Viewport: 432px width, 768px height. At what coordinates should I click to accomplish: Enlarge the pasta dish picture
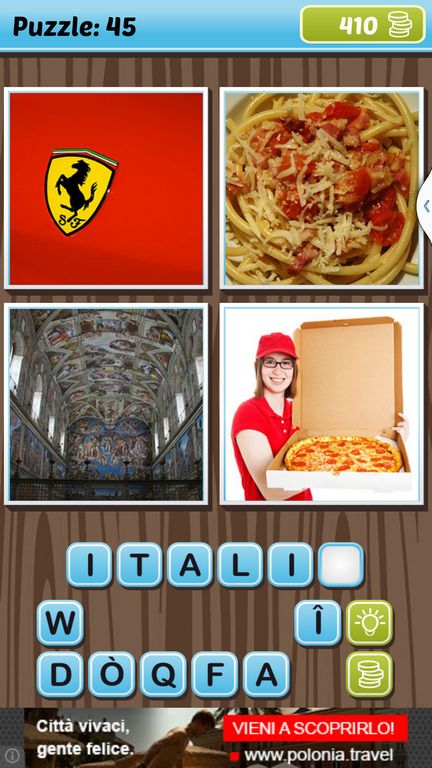point(322,189)
